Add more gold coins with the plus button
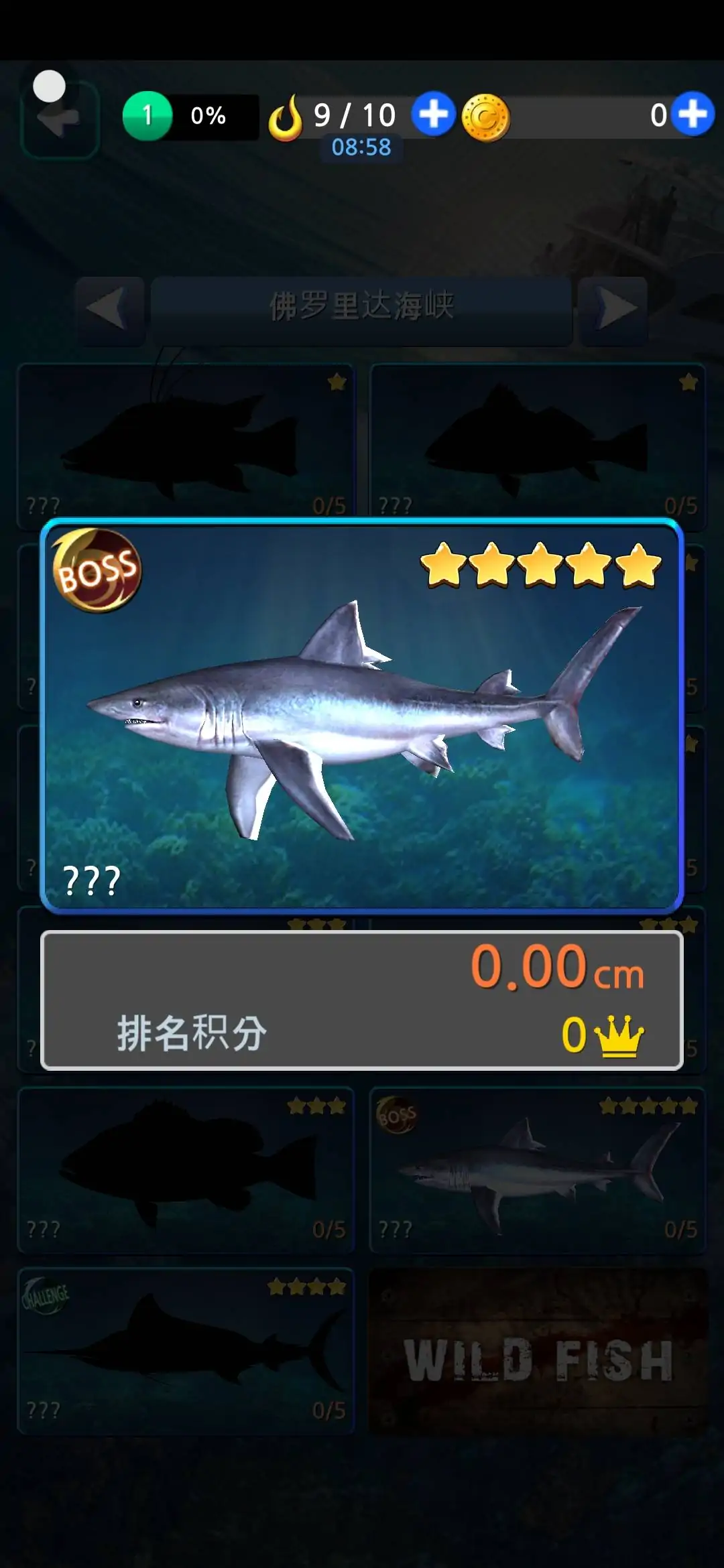 click(x=692, y=114)
